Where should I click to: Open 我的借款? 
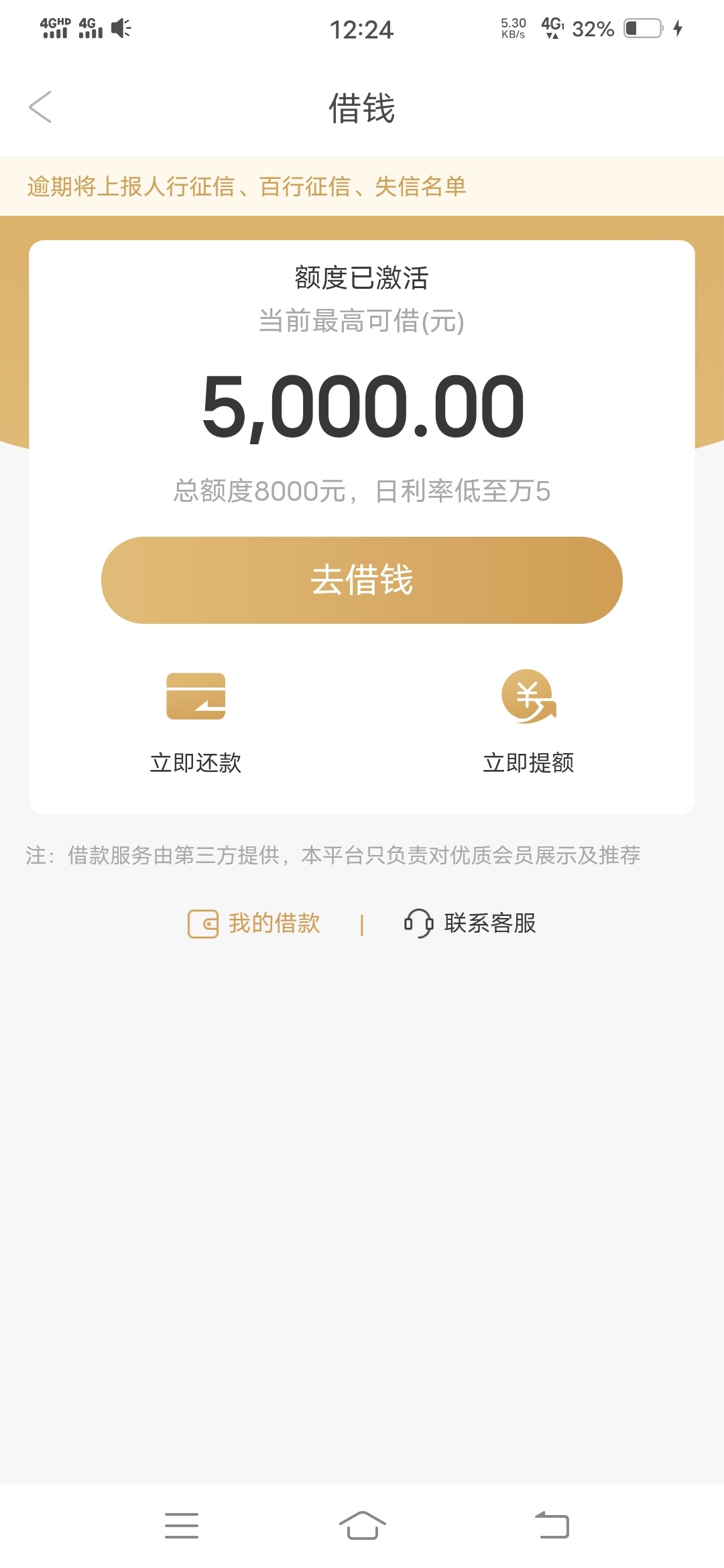point(254,923)
